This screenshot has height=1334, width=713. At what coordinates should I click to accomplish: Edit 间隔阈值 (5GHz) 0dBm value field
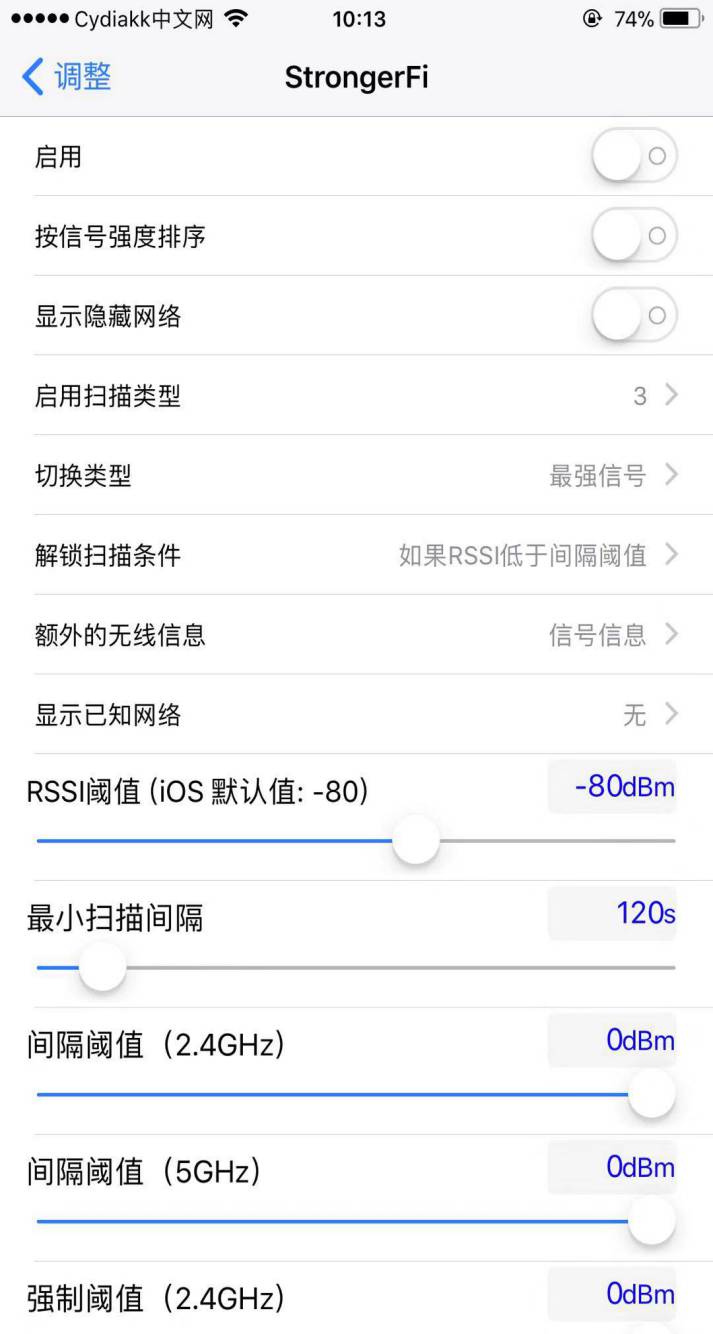(612, 1168)
